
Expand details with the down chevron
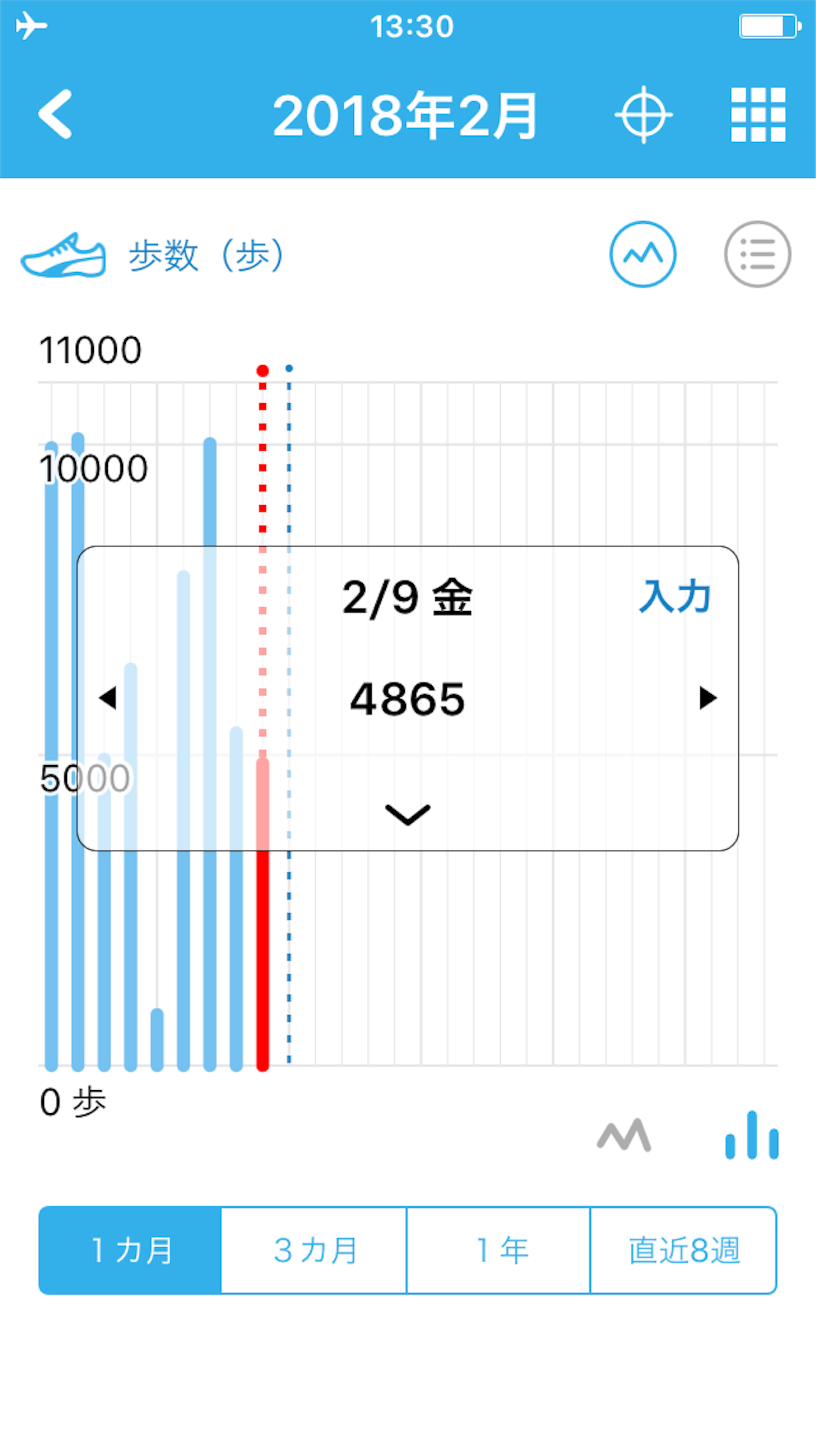408,814
